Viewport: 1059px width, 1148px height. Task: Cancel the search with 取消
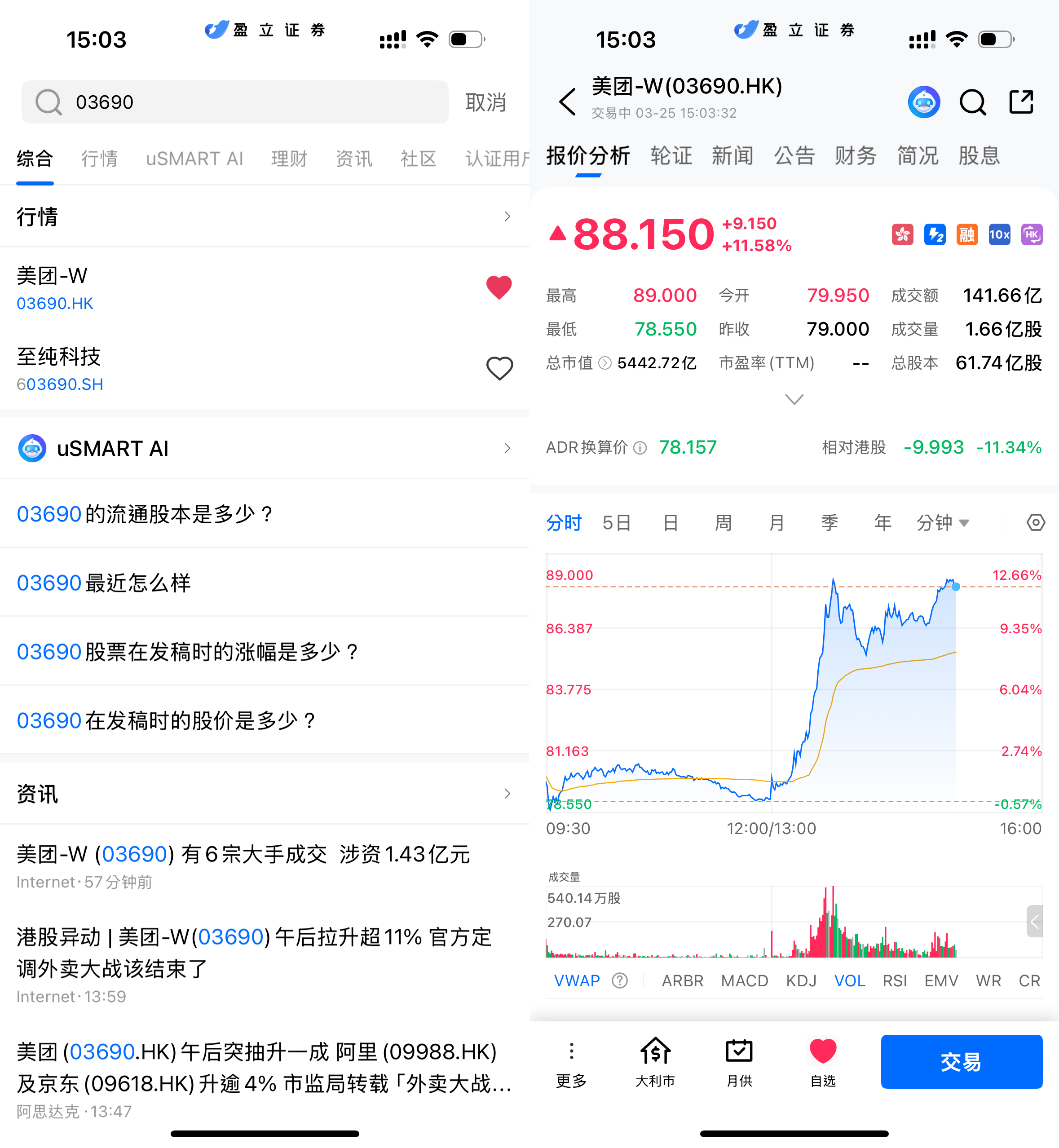click(485, 102)
